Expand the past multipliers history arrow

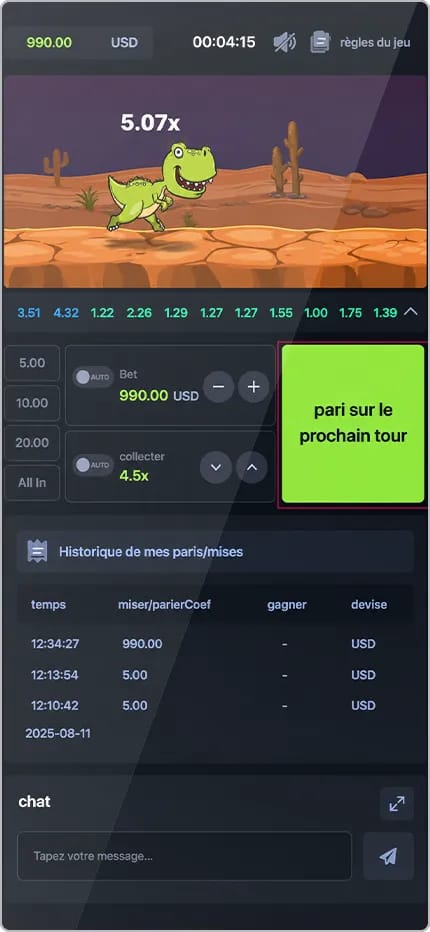point(410,312)
